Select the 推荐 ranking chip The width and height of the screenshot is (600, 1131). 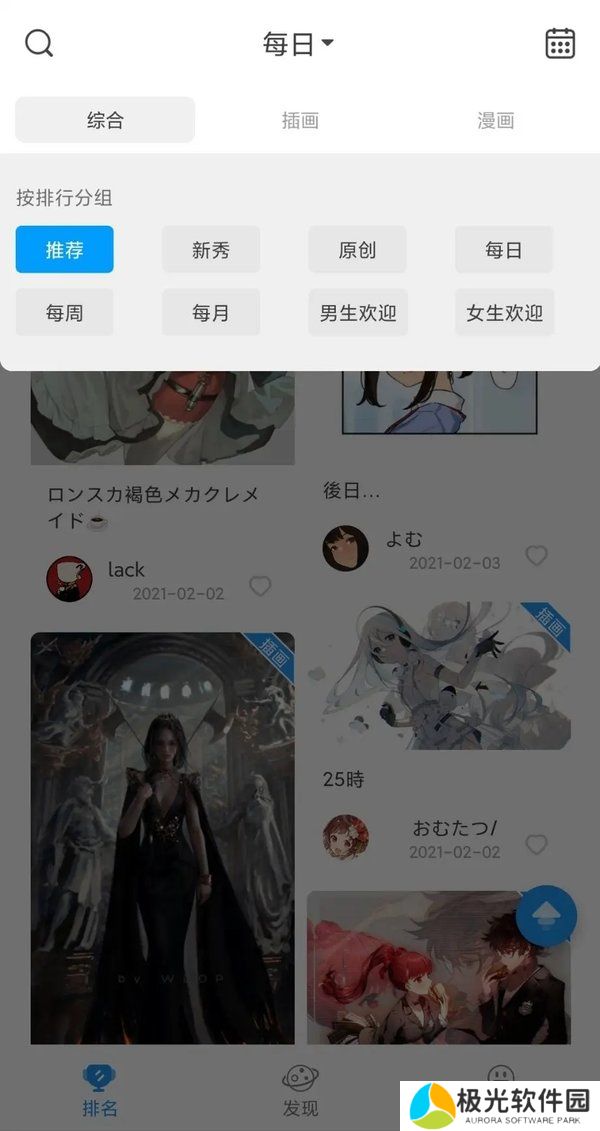click(x=65, y=250)
